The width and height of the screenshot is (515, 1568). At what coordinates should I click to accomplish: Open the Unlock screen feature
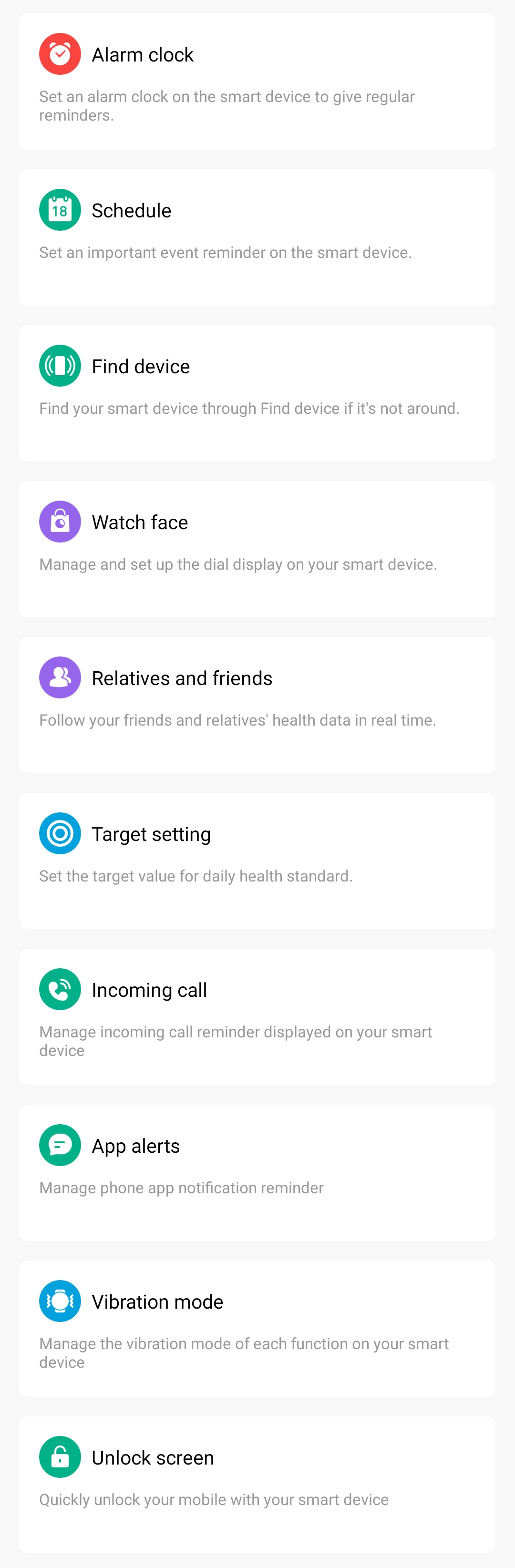(257, 1484)
